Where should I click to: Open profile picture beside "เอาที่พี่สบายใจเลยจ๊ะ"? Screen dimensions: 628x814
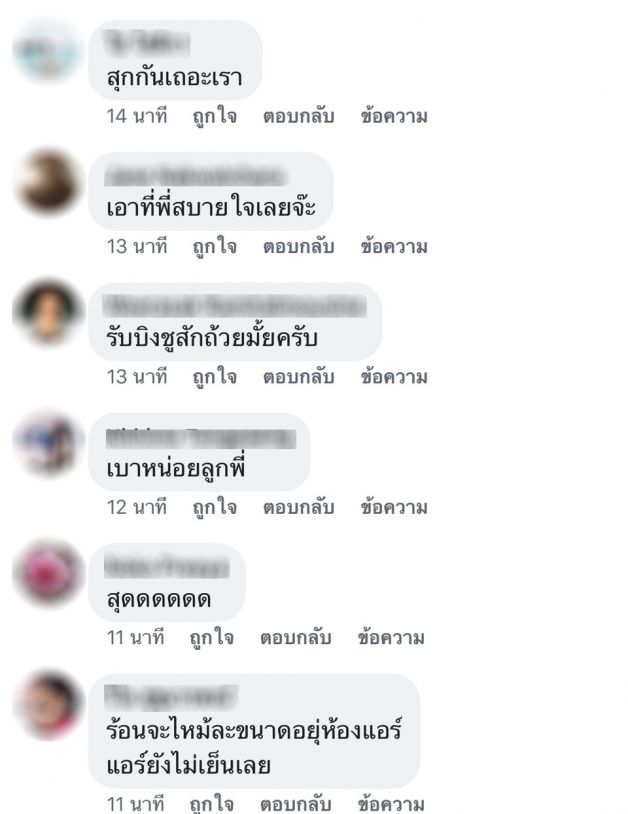point(47,182)
